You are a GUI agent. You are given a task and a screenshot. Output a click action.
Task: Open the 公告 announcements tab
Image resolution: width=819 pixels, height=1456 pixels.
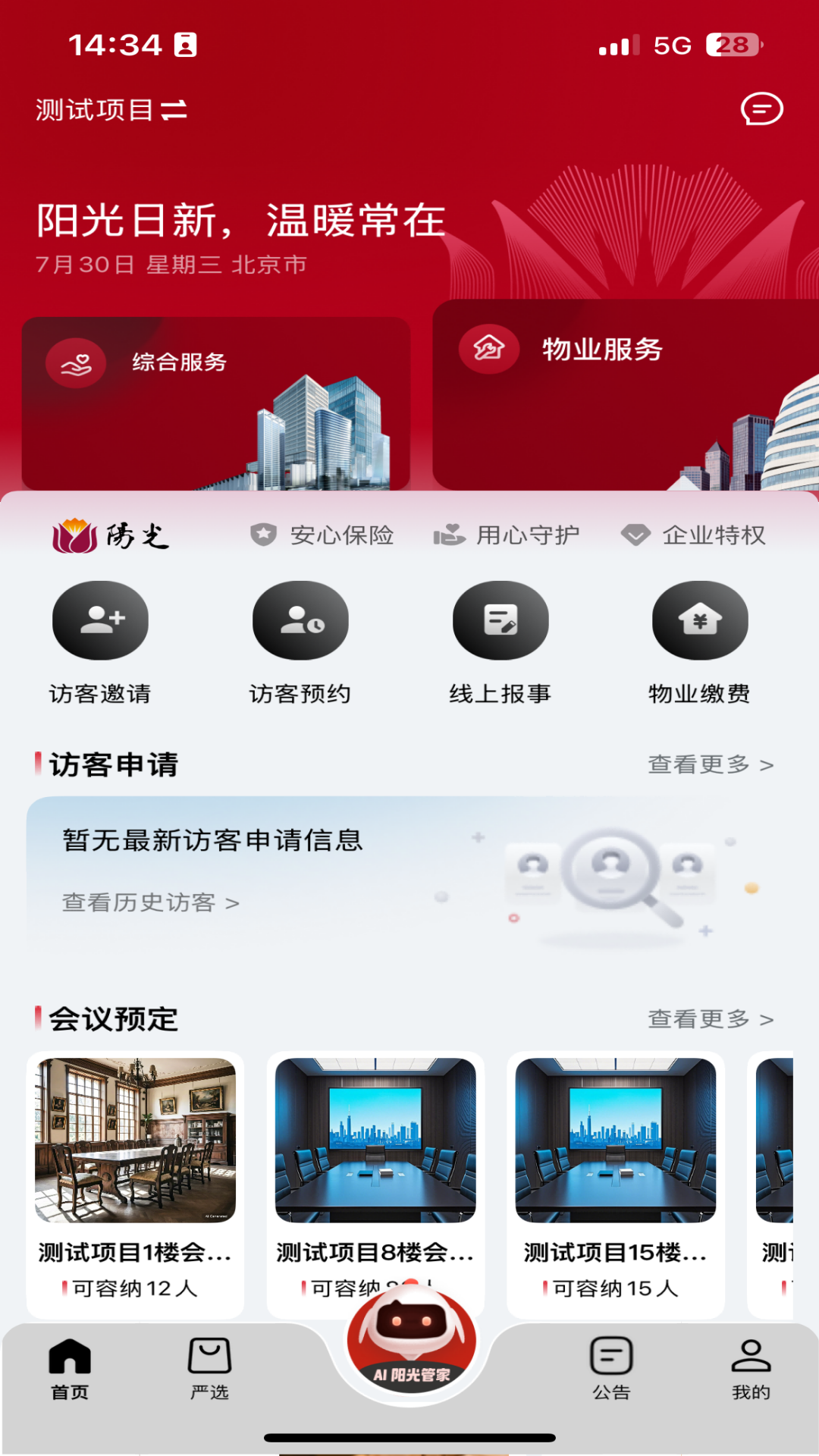611,1373
